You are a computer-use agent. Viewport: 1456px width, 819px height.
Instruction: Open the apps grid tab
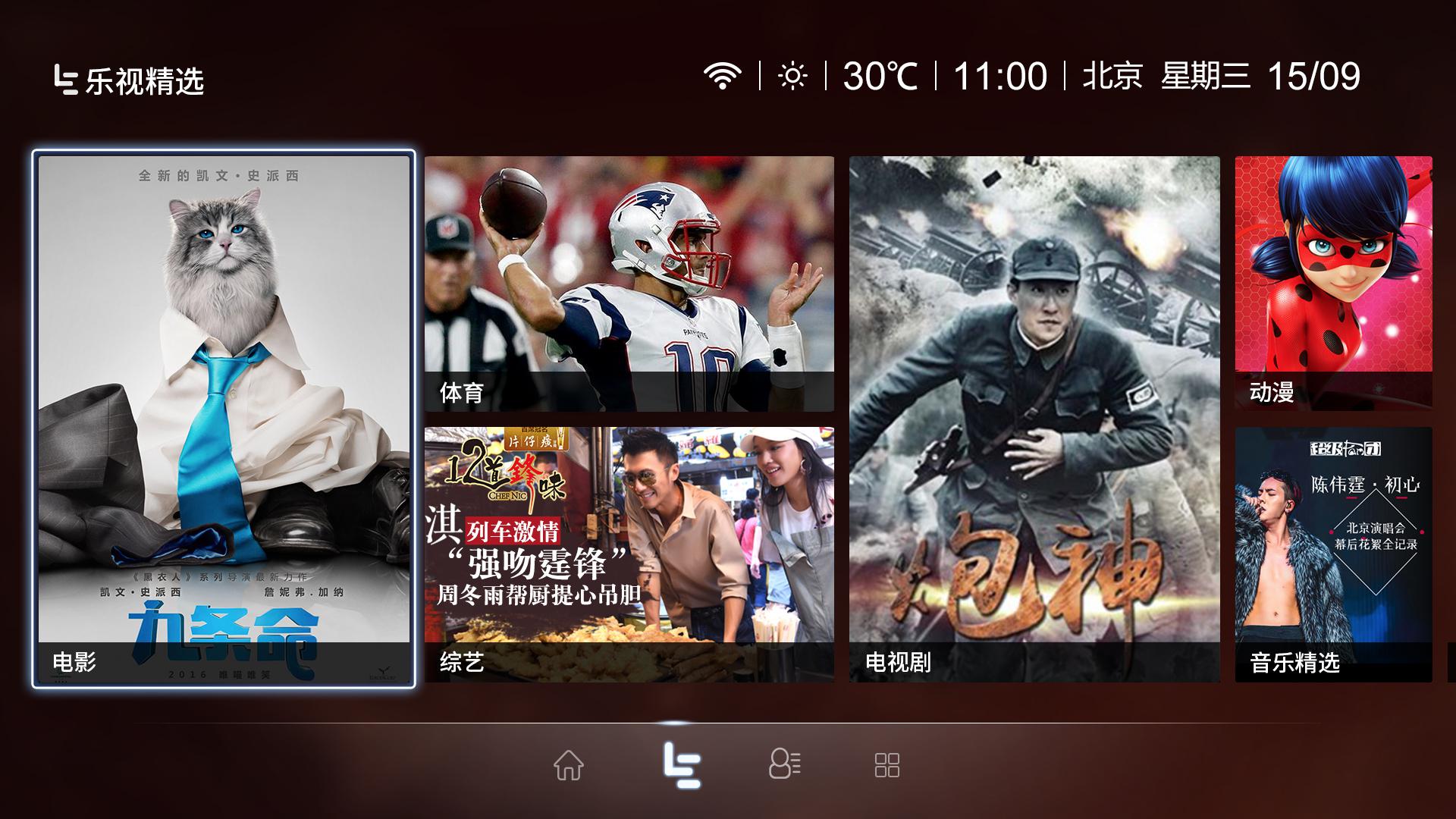[x=886, y=765]
